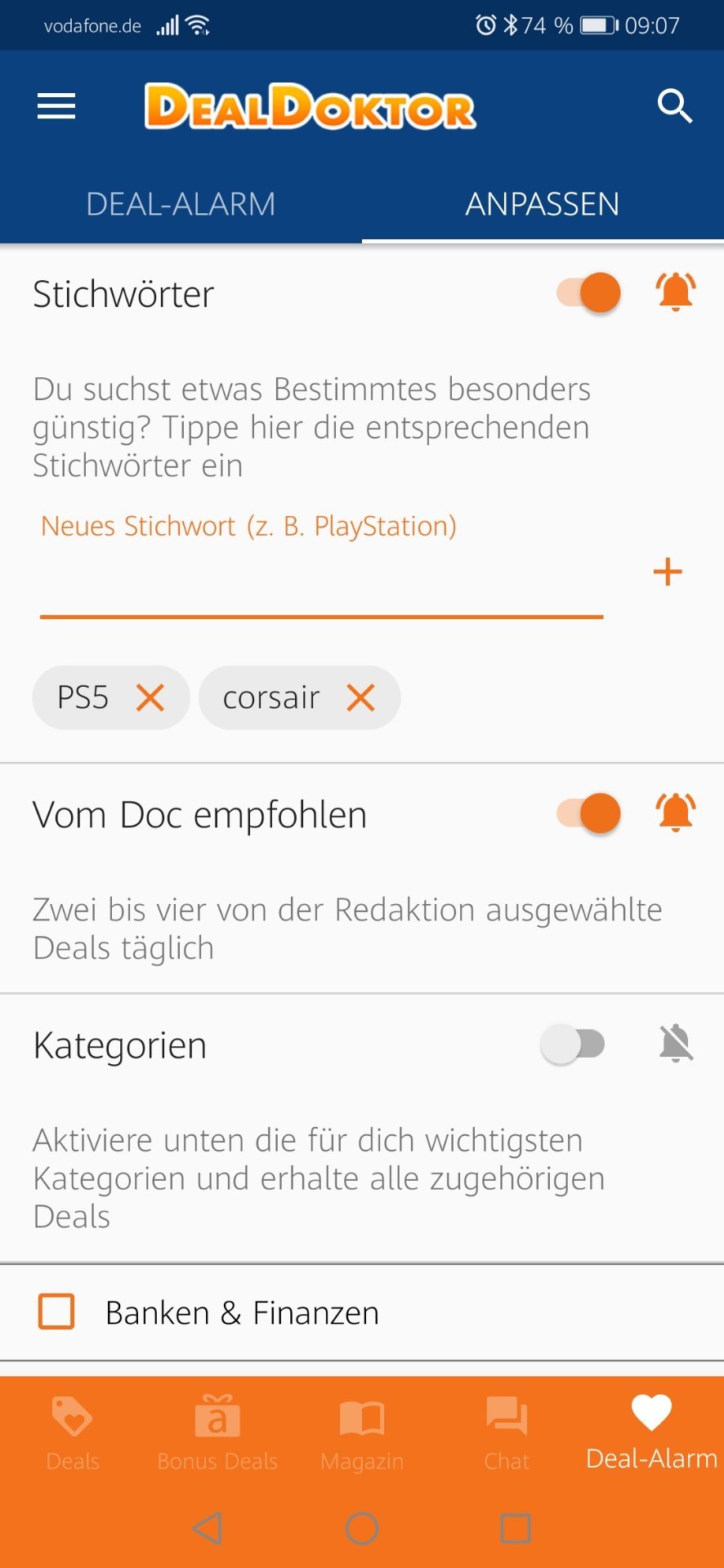The image size is (724, 1568).
Task: Tap the Stichwörter notification bell
Action: [676, 292]
